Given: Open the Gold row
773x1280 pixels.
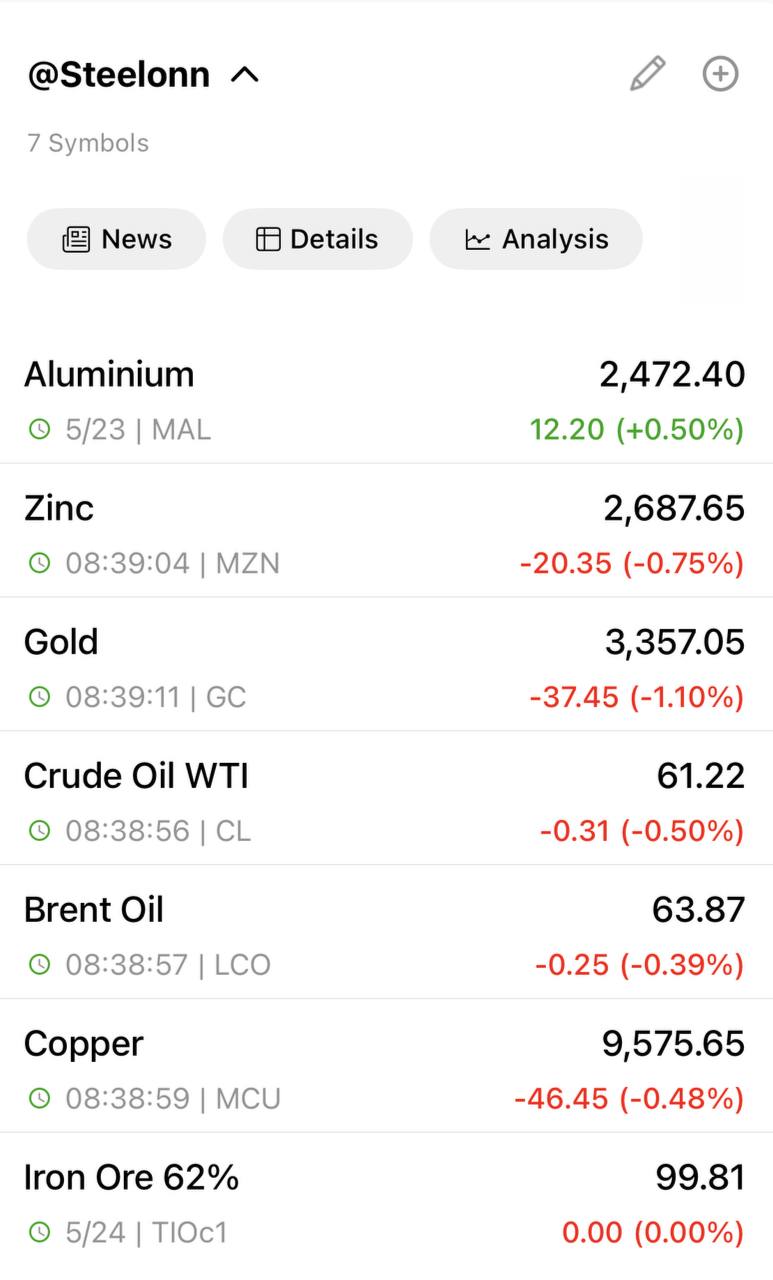Looking at the screenshot, I should click(386, 665).
